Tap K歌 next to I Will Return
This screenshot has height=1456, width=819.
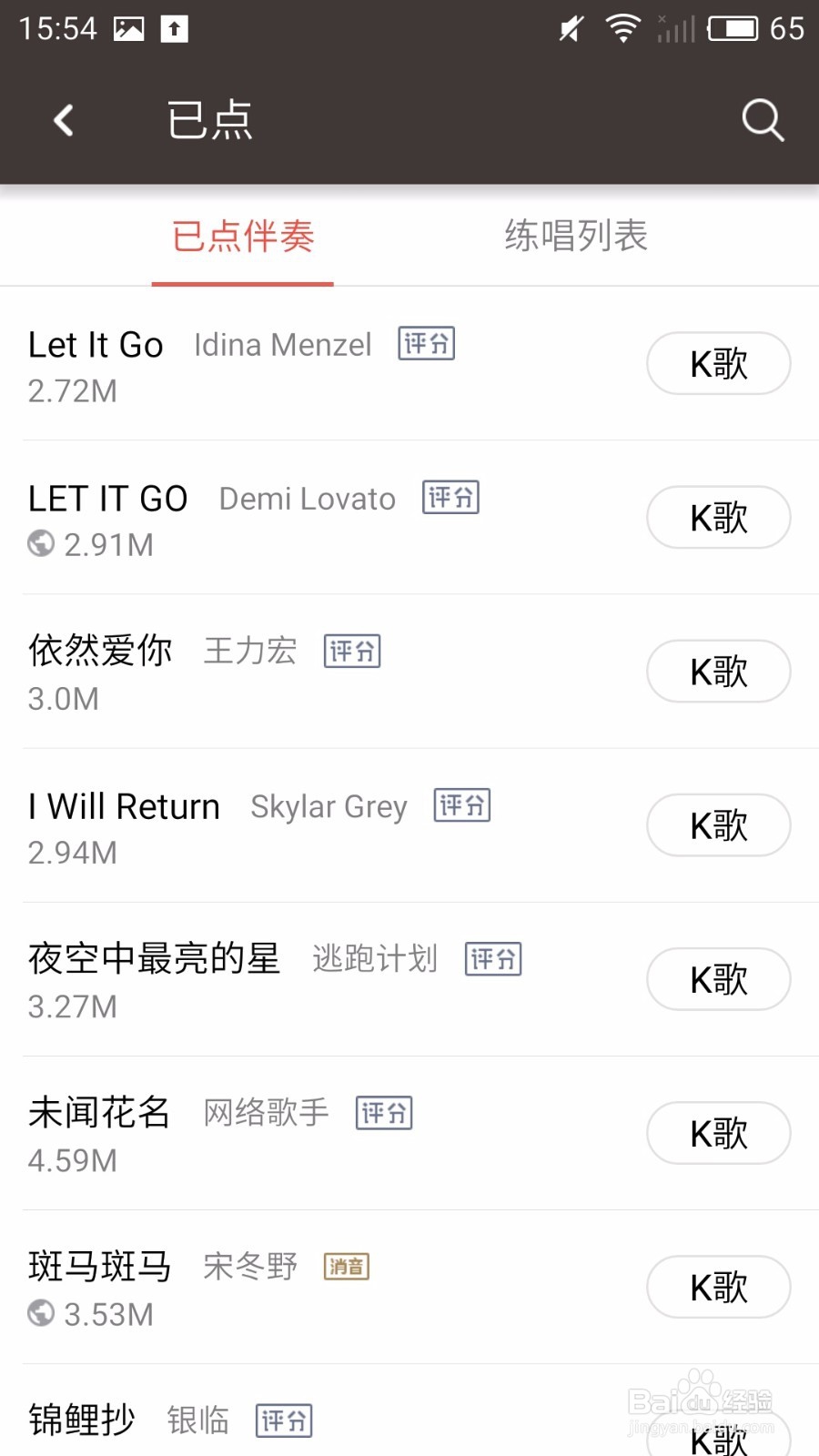(718, 825)
